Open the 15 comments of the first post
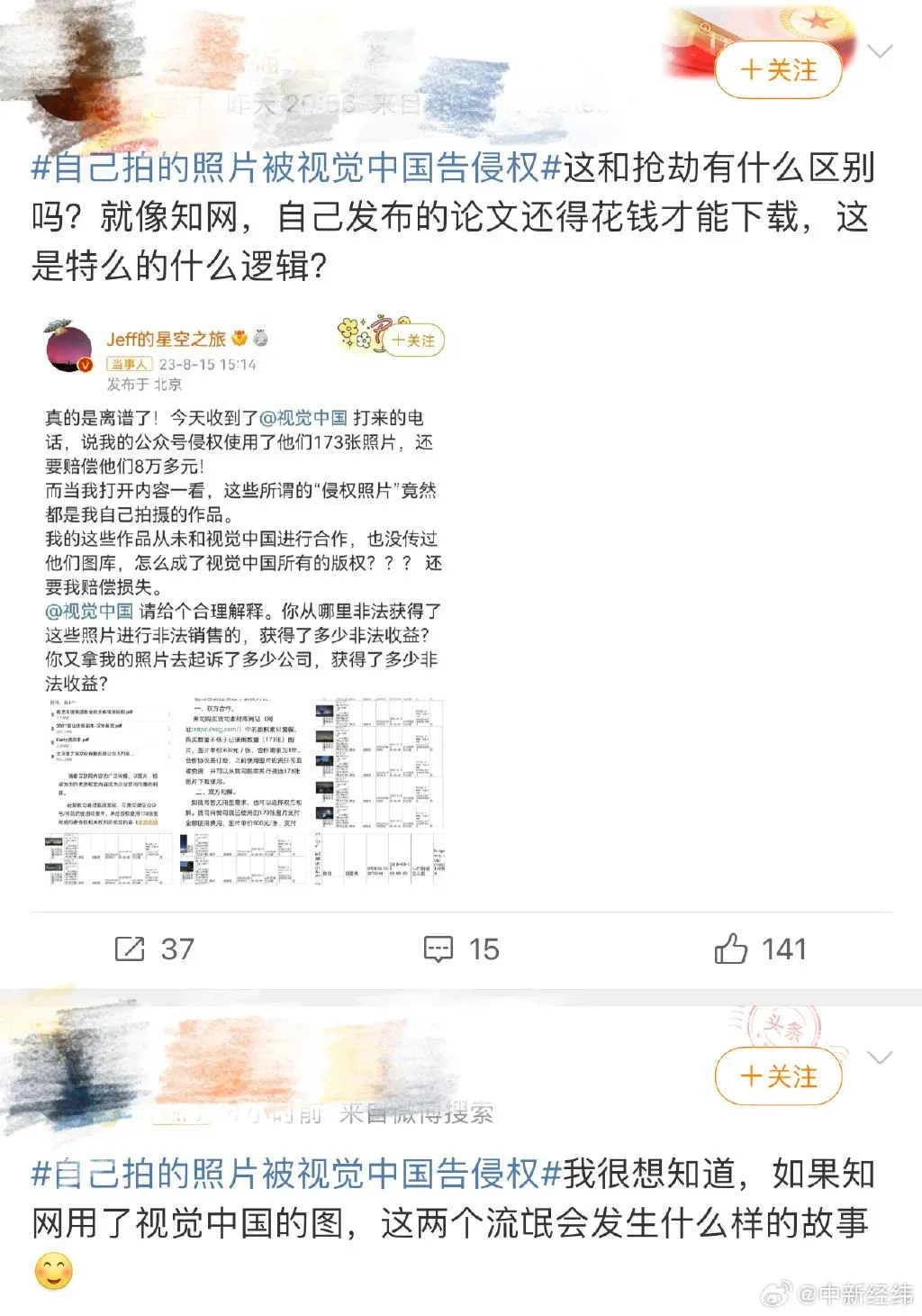 click(461, 948)
